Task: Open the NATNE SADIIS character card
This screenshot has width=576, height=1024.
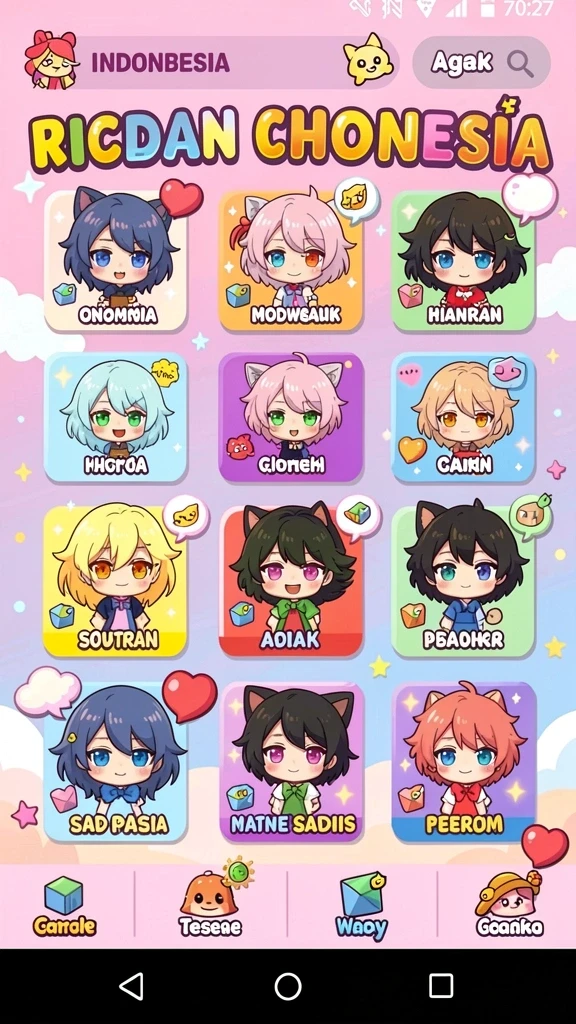Action: click(292, 763)
